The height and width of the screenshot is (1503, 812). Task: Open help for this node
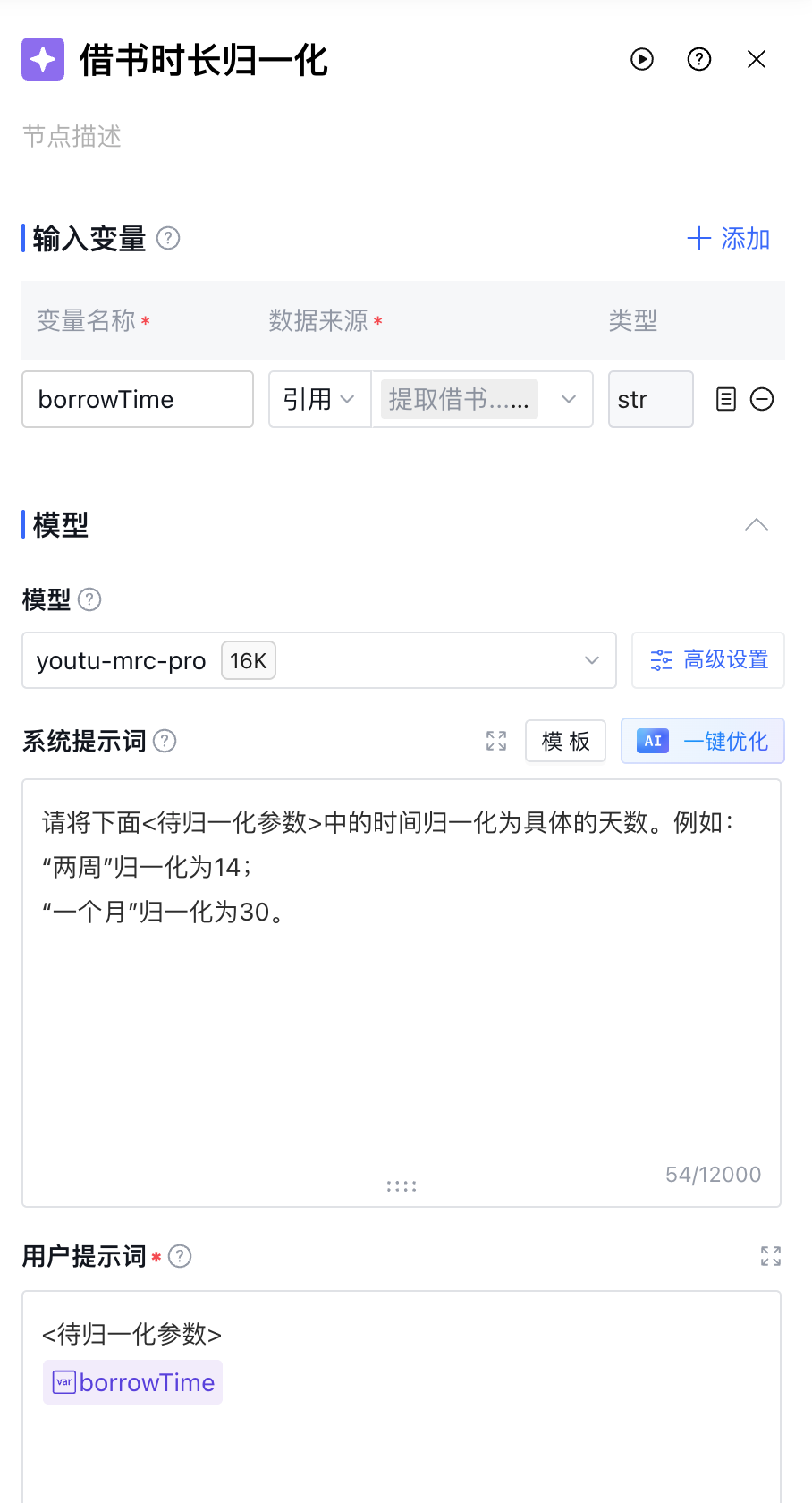coord(699,59)
